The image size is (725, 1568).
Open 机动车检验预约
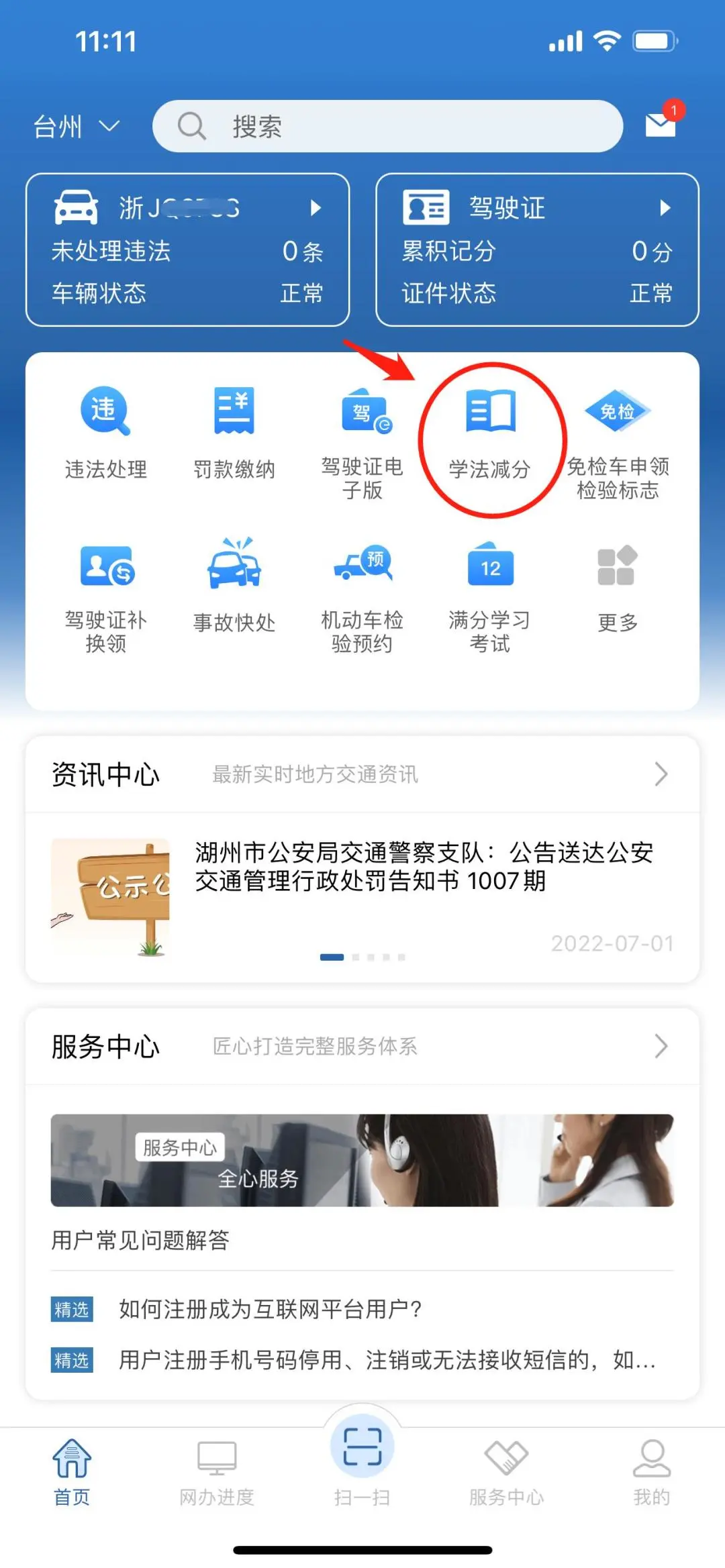(x=362, y=594)
